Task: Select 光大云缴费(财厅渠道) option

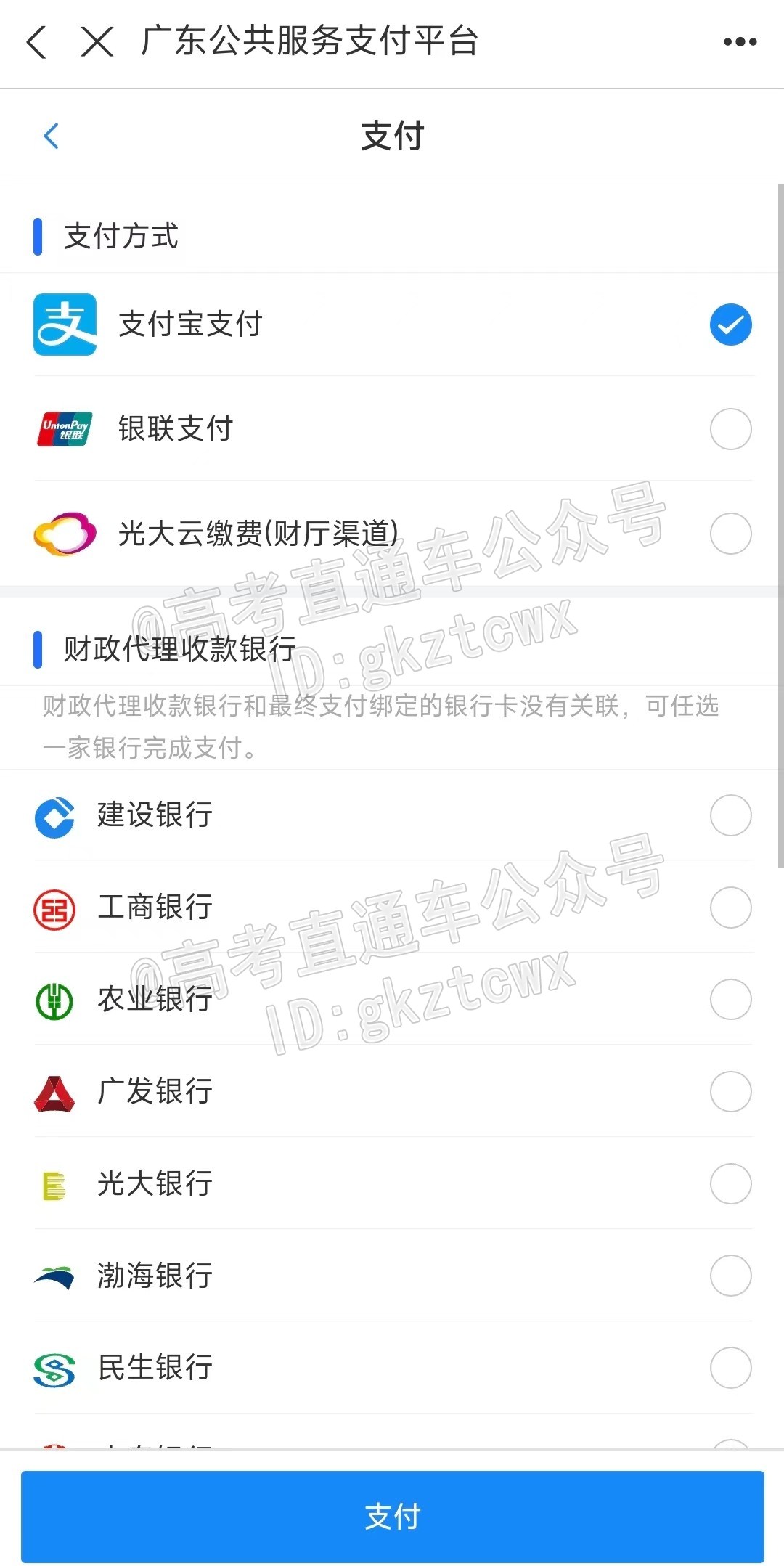Action: (730, 534)
